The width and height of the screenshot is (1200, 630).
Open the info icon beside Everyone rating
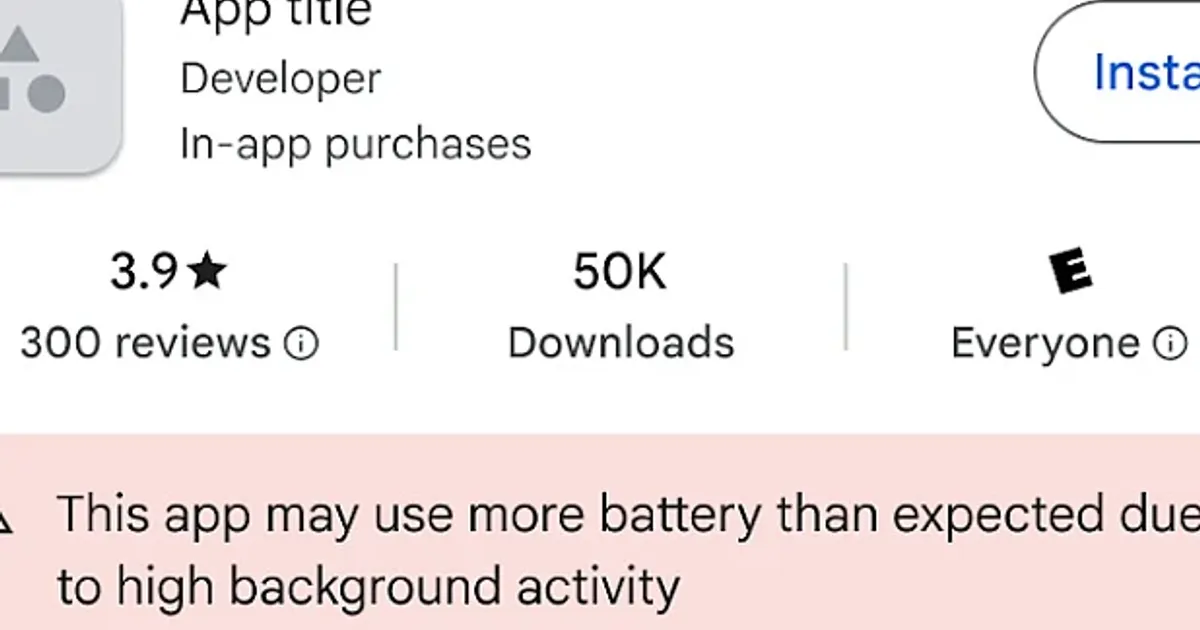[1169, 345]
